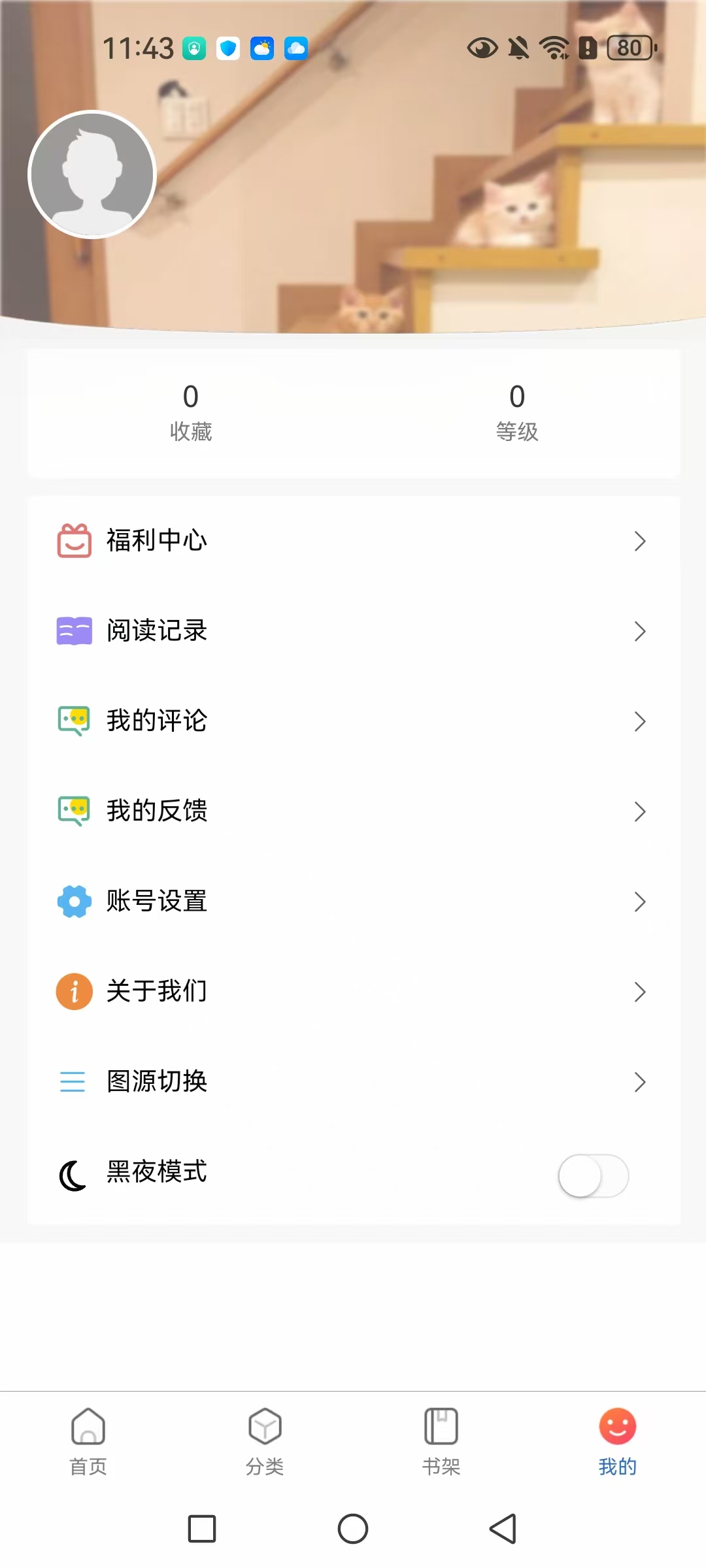Open 图源切换 image source switch
The height and width of the screenshot is (1568, 706).
(353, 1082)
